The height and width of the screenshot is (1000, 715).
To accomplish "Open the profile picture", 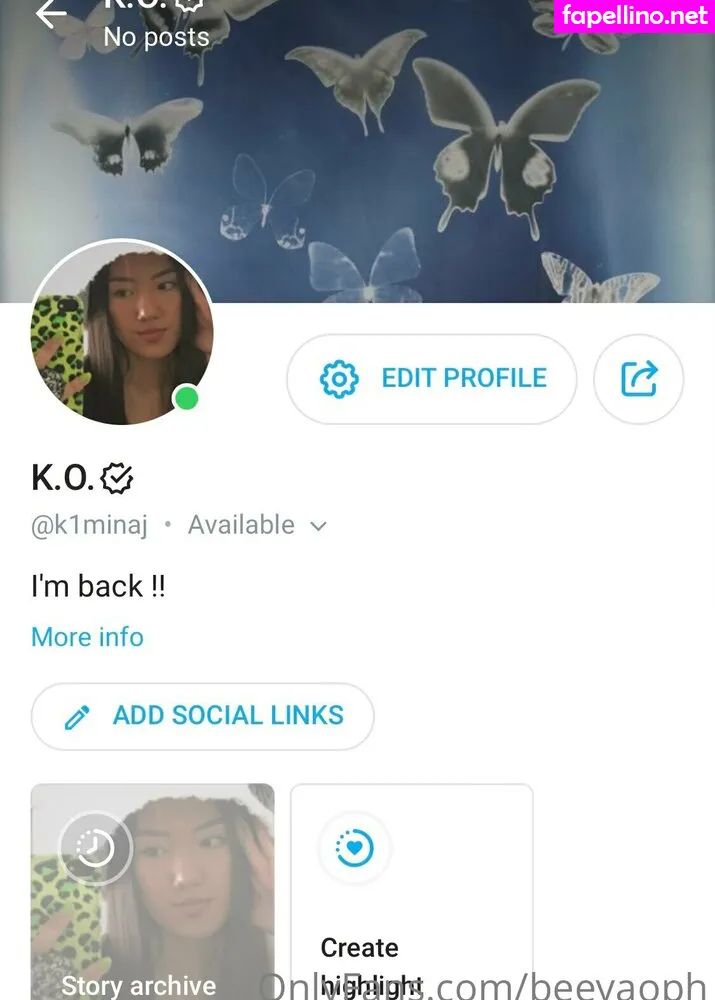I will [x=122, y=332].
